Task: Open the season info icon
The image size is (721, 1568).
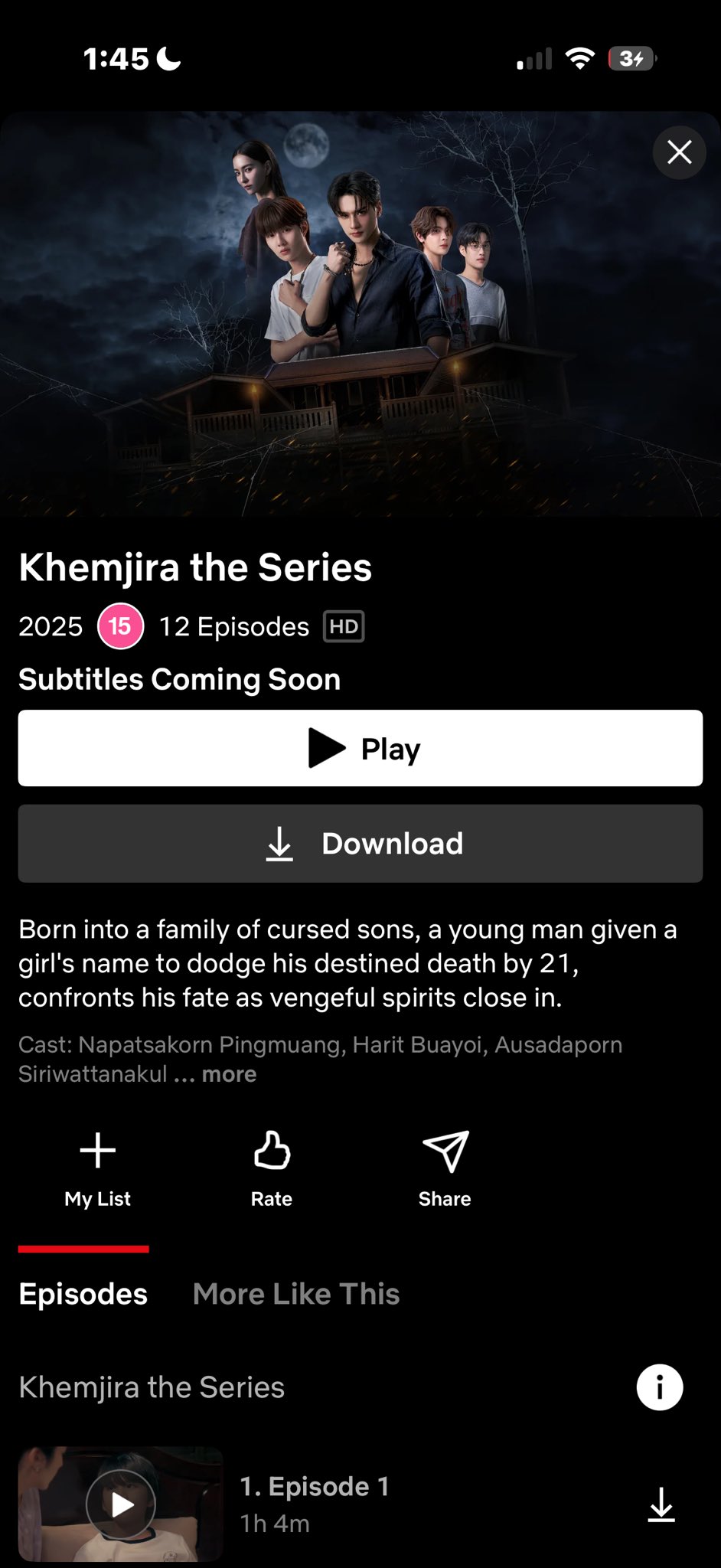Action: click(x=659, y=1387)
